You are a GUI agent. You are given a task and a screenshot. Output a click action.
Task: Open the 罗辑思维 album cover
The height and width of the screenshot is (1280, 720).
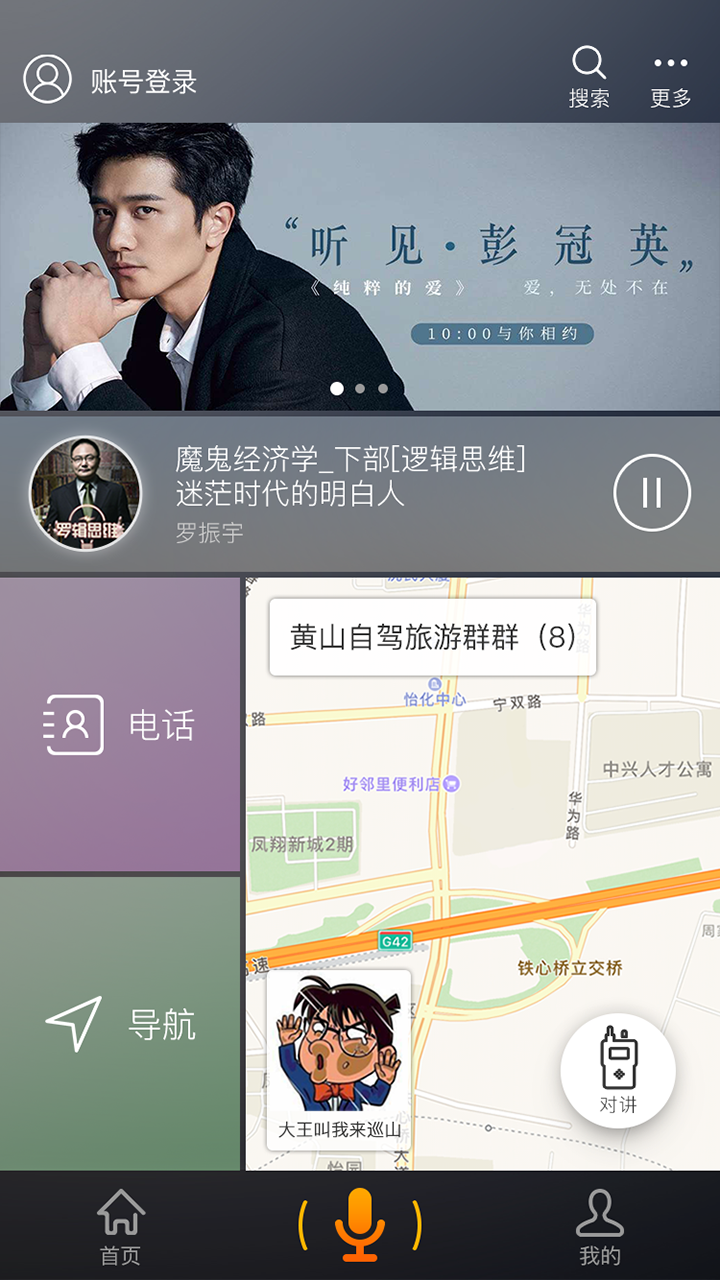tap(86, 493)
